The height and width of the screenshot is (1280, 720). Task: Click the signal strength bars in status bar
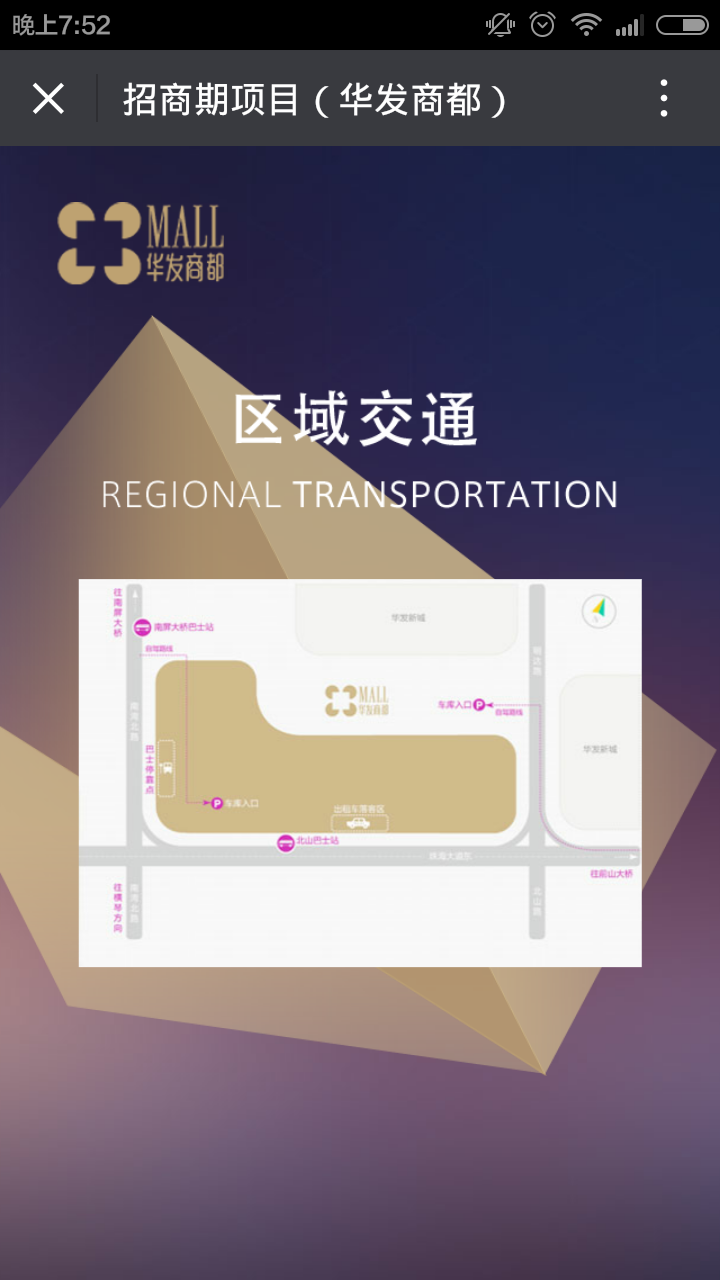coord(630,25)
